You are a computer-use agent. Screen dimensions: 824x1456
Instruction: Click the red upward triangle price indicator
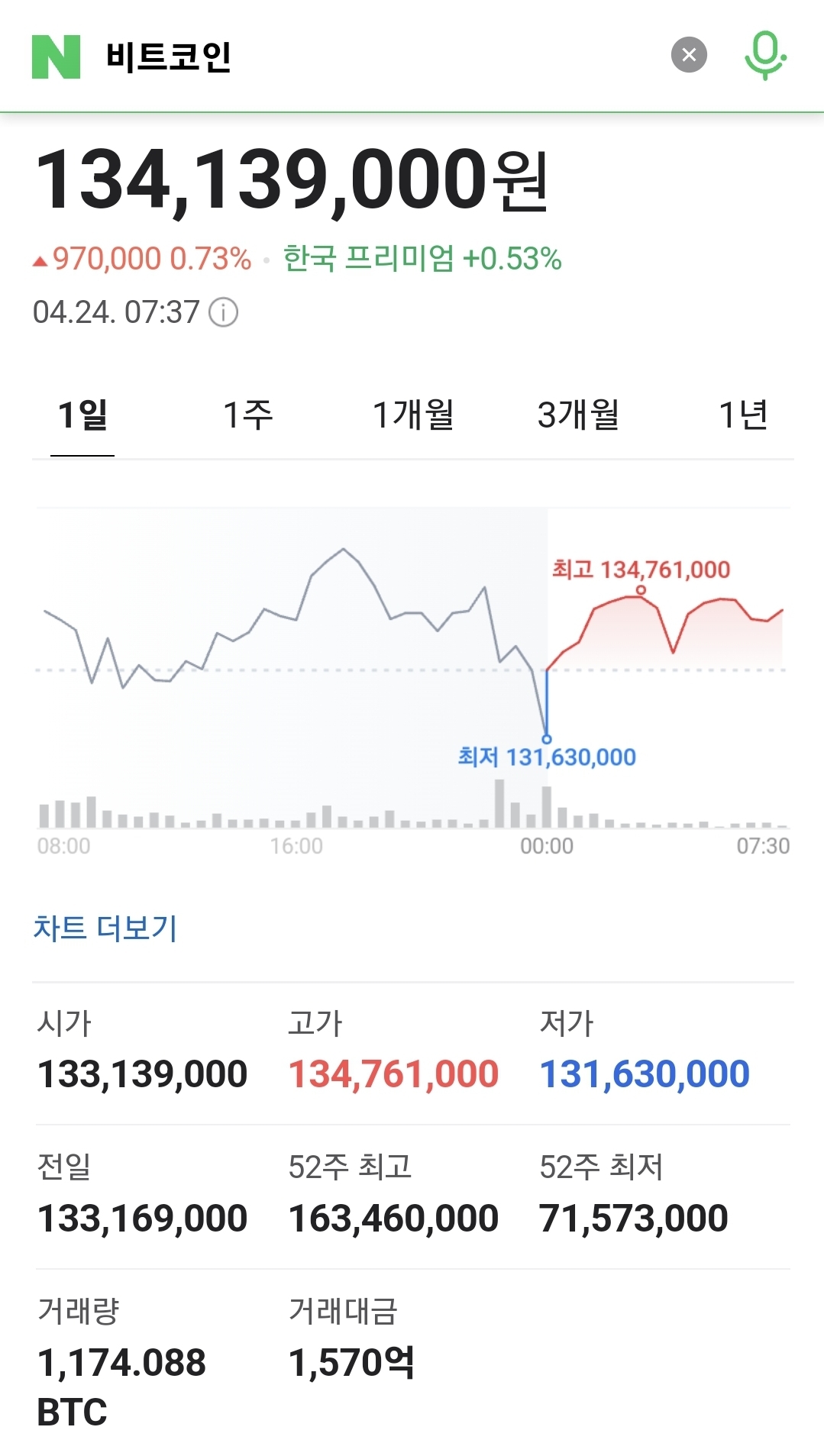tap(39, 260)
